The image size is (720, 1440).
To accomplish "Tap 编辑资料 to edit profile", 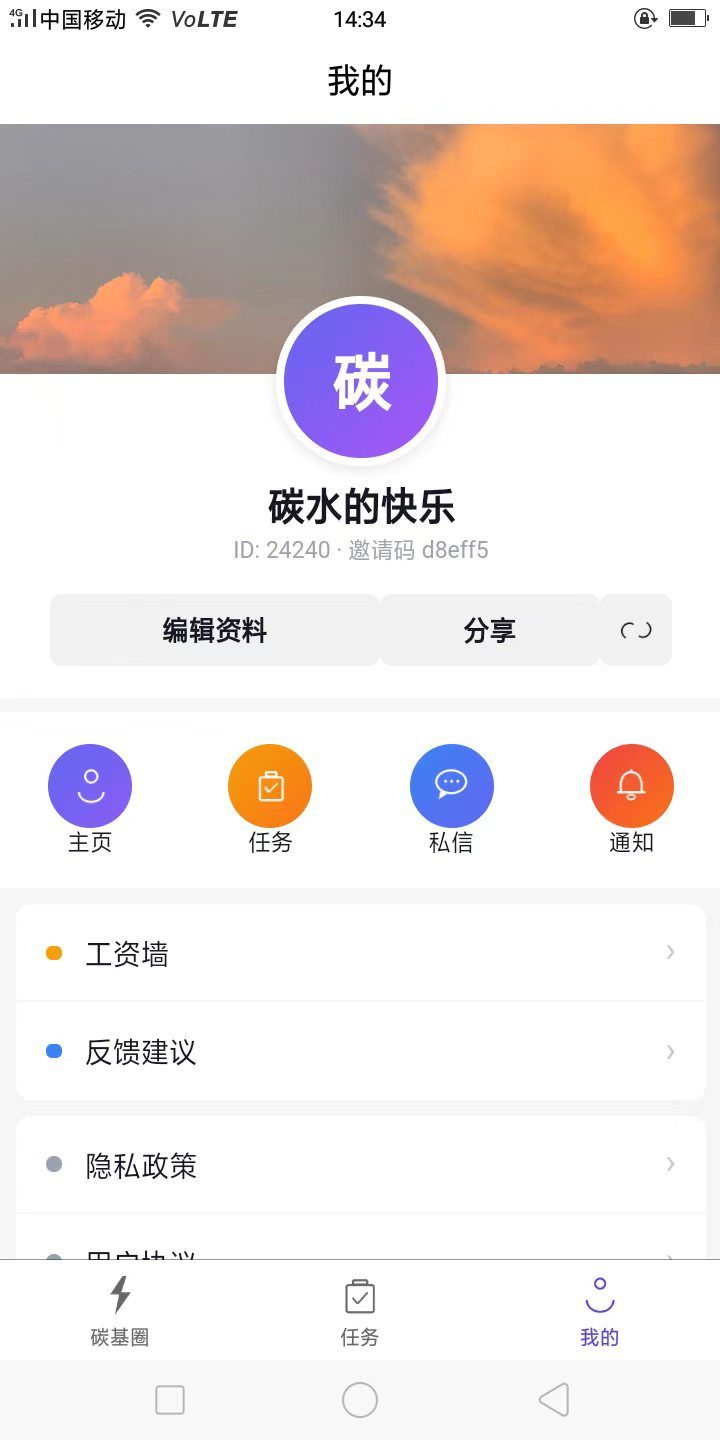I will pyautogui.click(x=215, y=630).
